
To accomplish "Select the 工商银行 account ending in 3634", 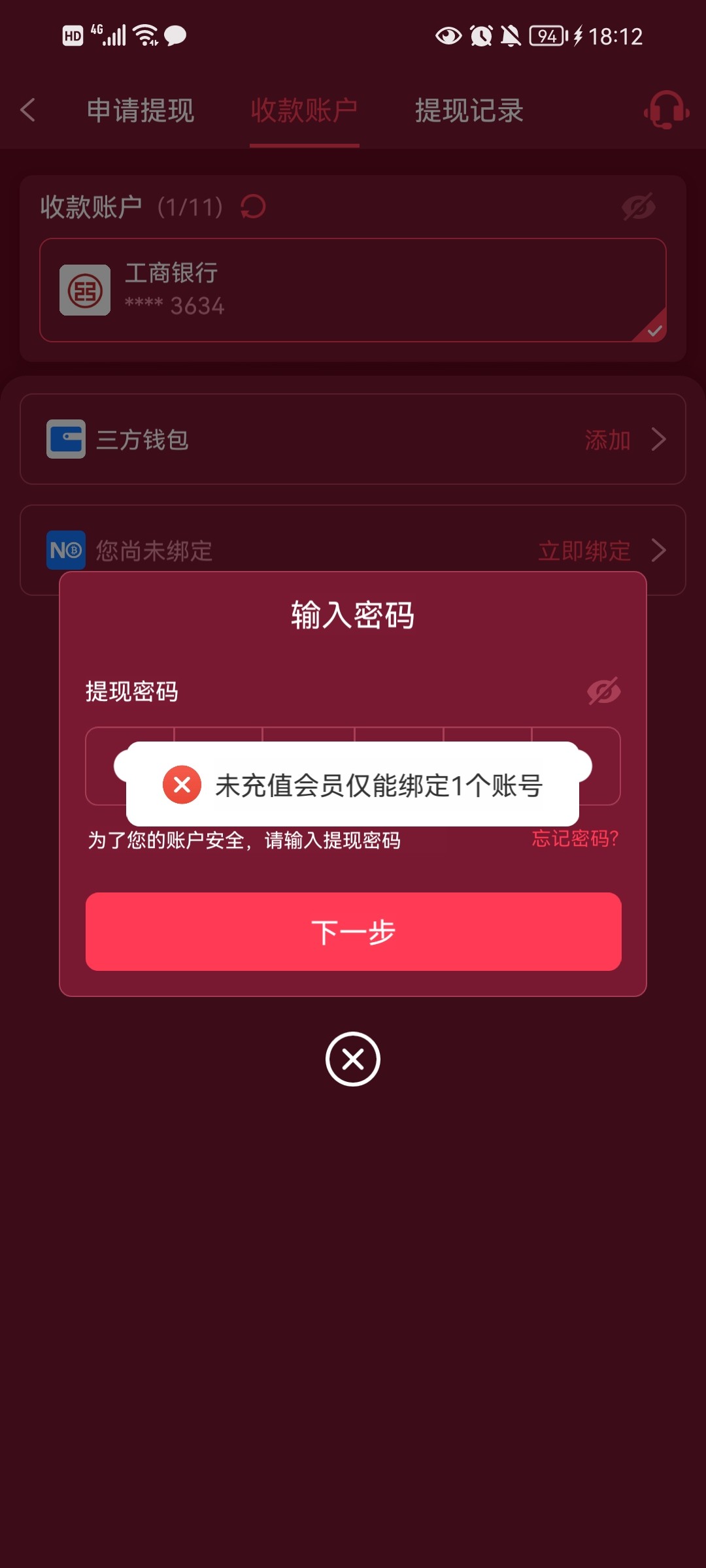I will coord(353,290).
